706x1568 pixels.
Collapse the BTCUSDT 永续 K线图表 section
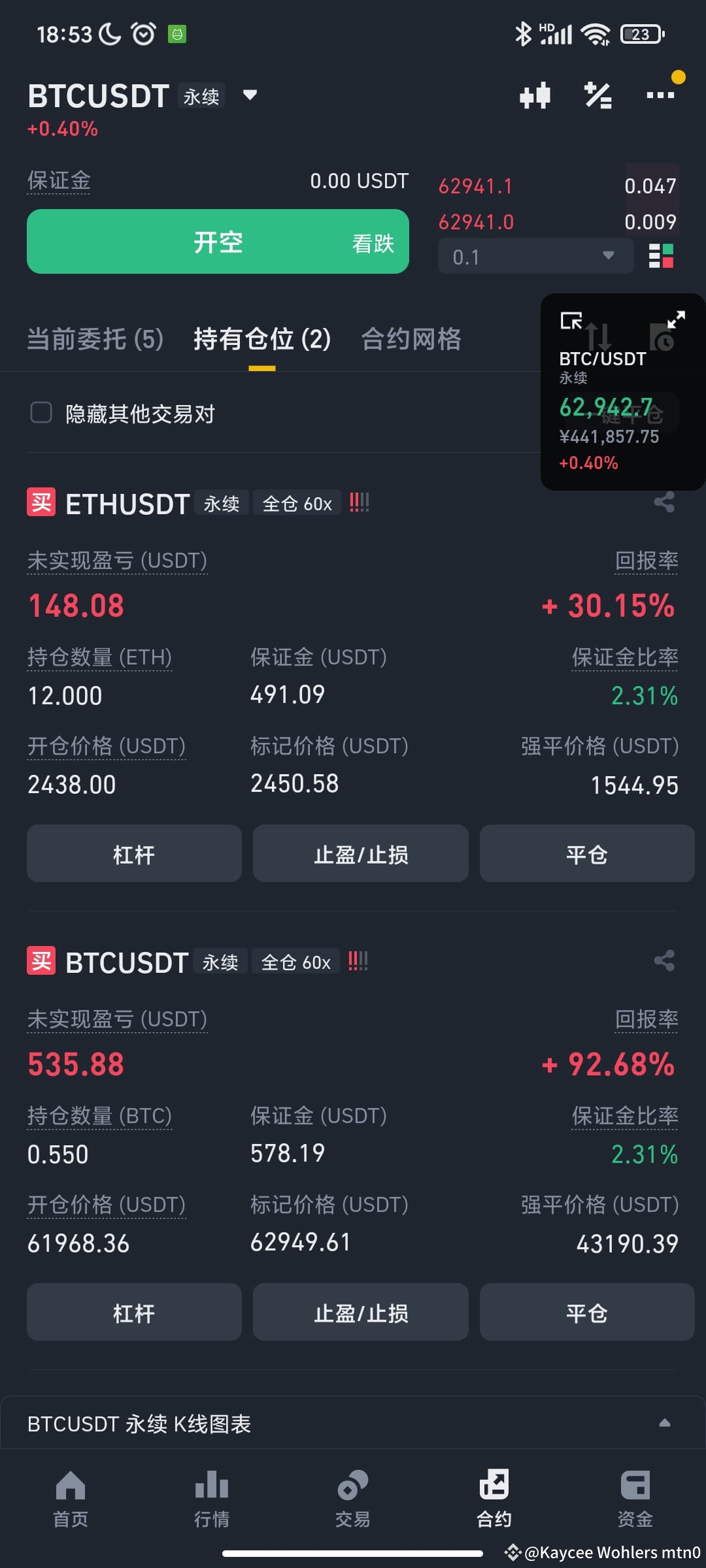665,1423
